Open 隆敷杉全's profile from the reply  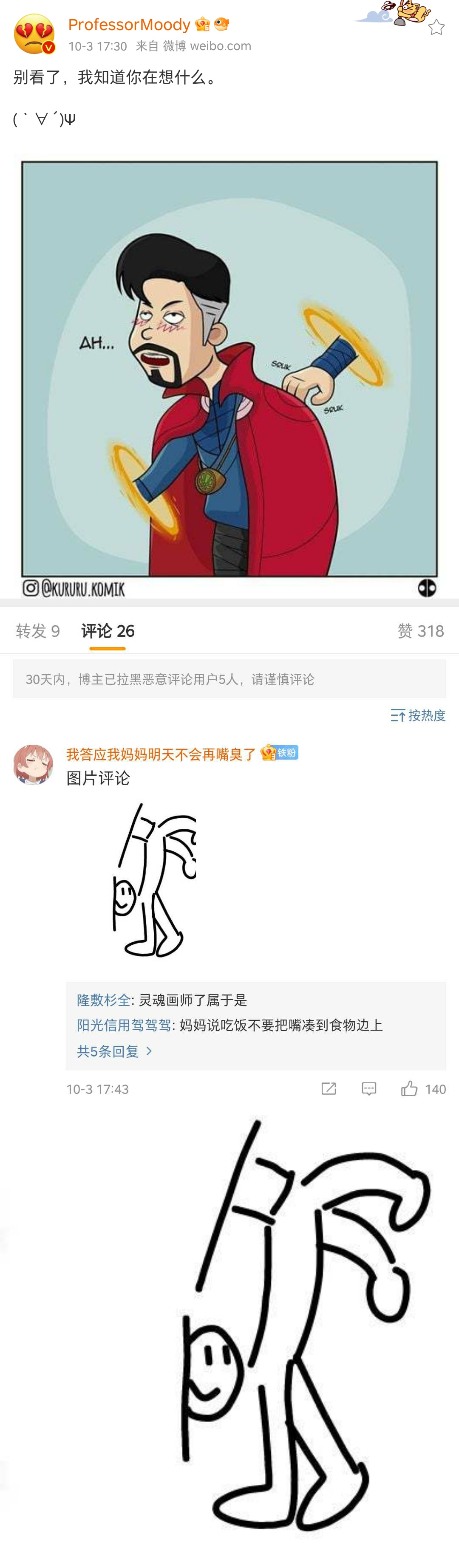(x=104, y=1000)
